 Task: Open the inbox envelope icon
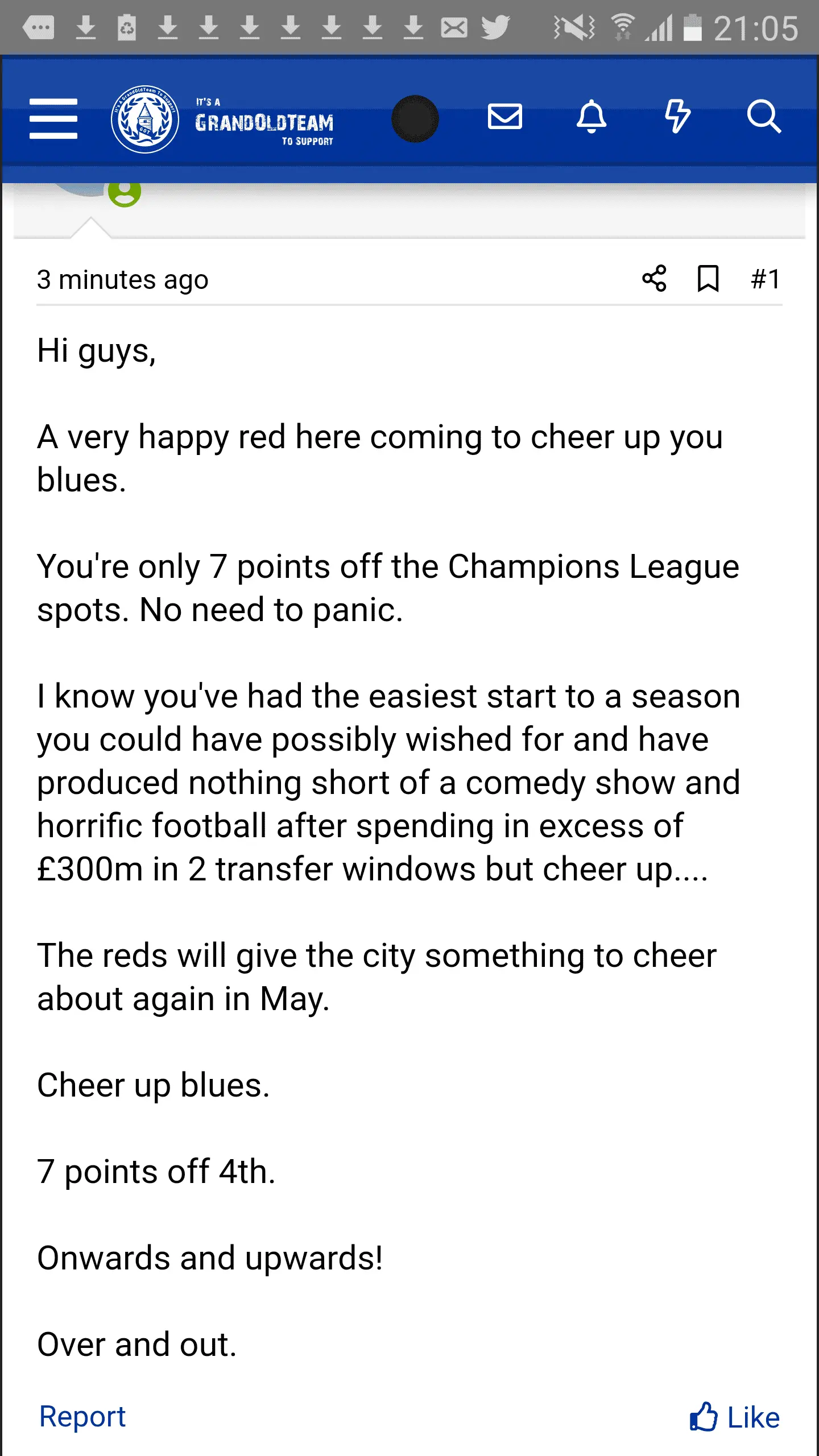[505, 117]
